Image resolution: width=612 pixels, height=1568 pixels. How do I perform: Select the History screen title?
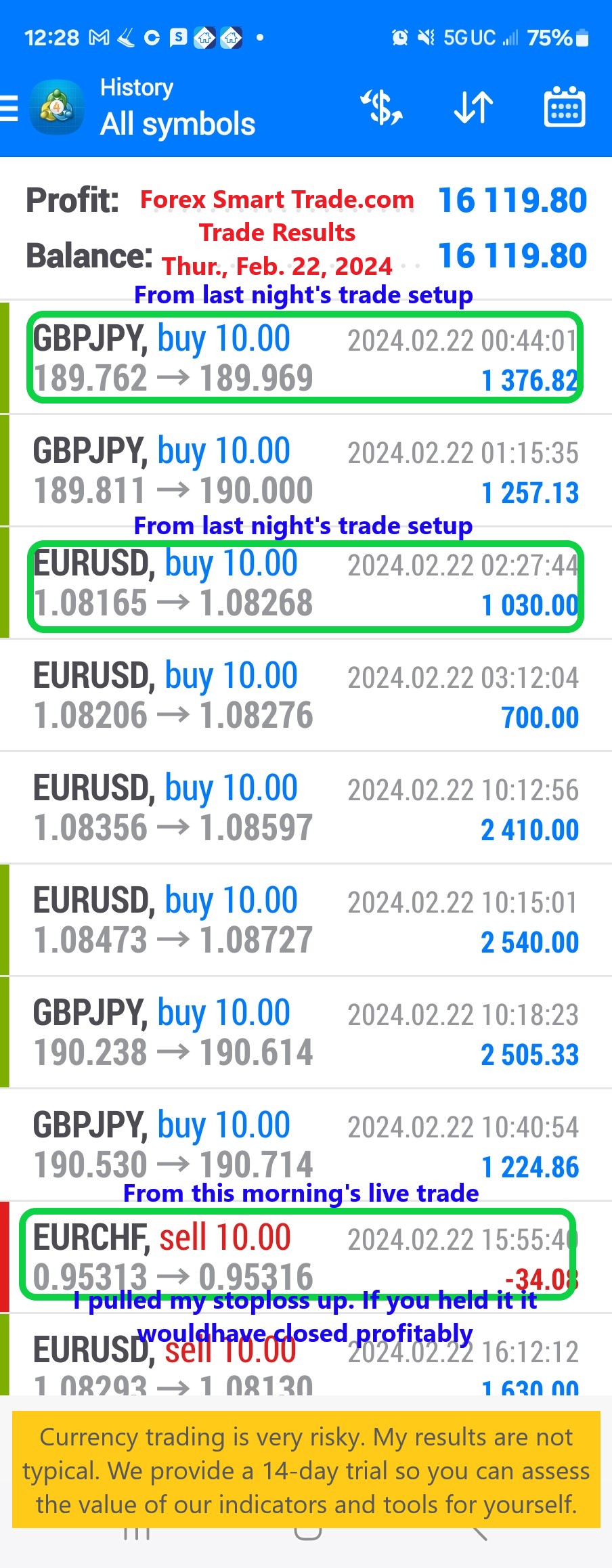(136, 87)
